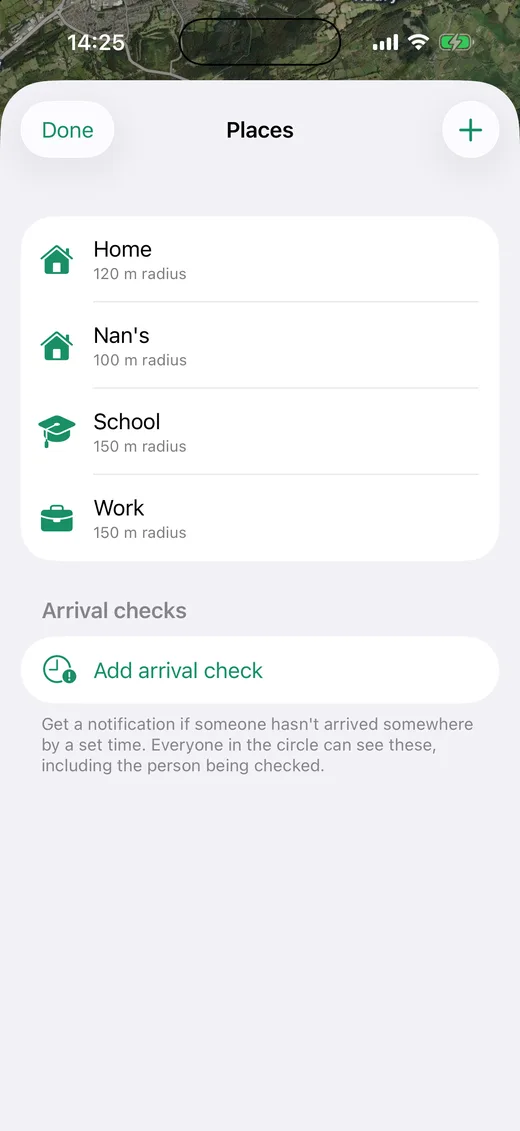This screenshot has height=1131, width=520.
Task: Select the School place
Action: point(260,431)
